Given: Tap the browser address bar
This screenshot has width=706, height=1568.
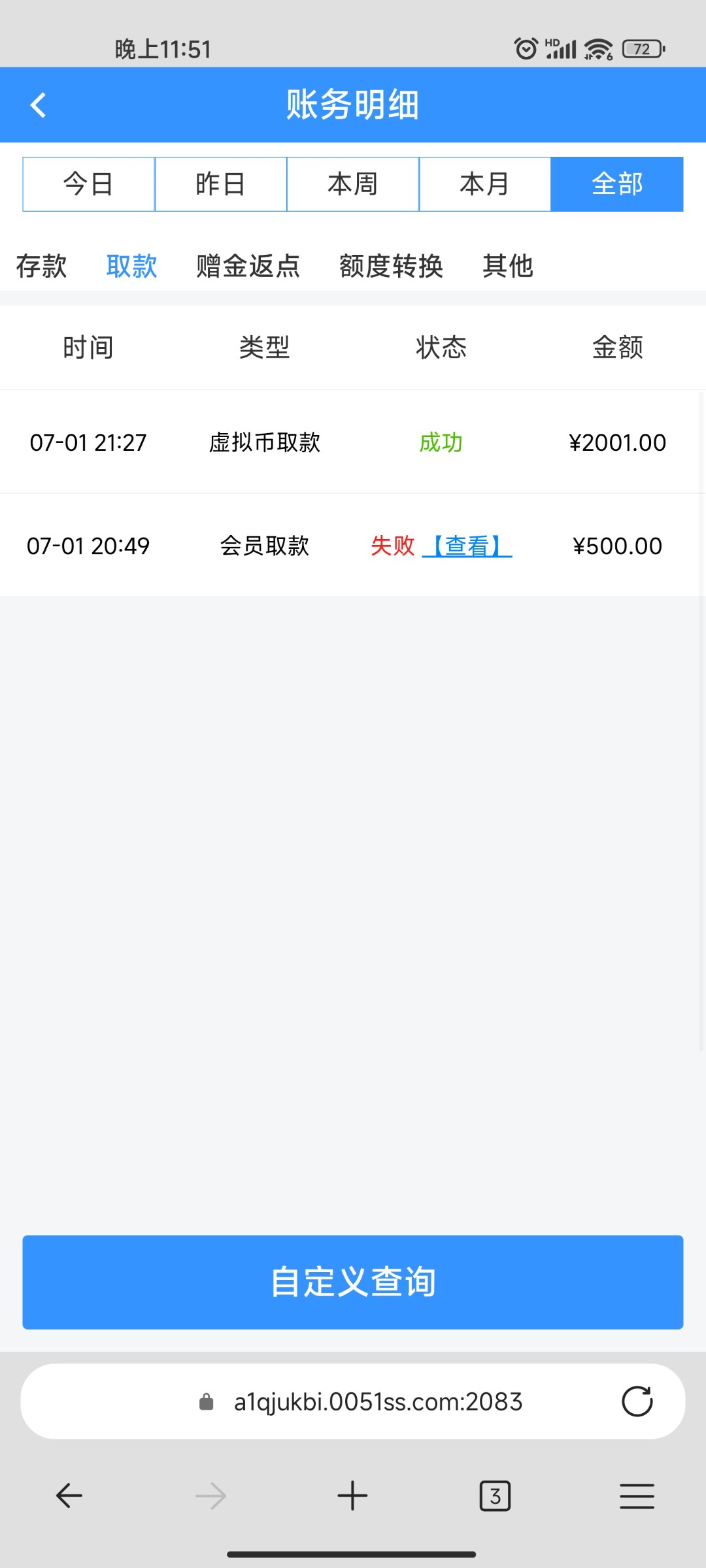Looking at the screenshot, I should point(378,1401).
